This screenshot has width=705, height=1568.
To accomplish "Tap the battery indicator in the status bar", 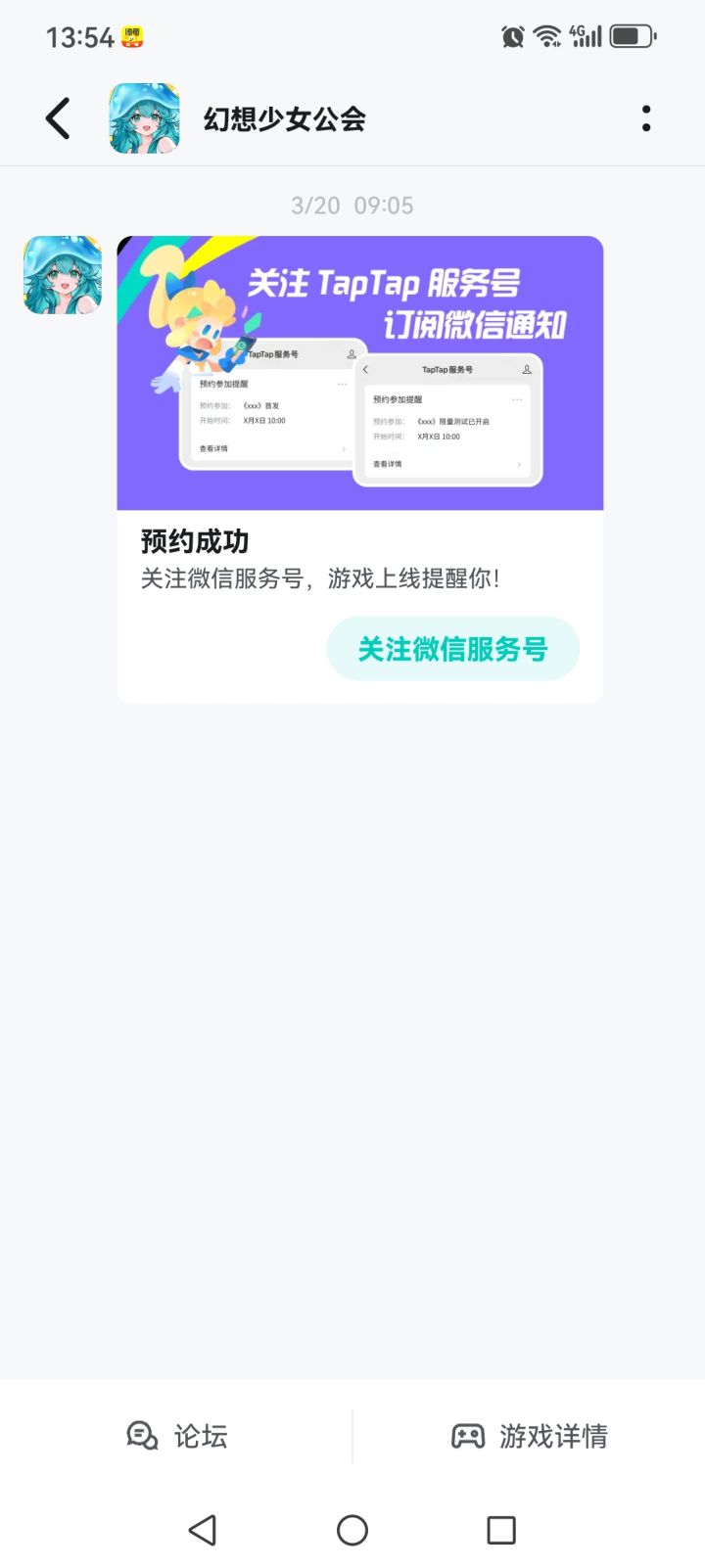I will [x=632, y=34].
